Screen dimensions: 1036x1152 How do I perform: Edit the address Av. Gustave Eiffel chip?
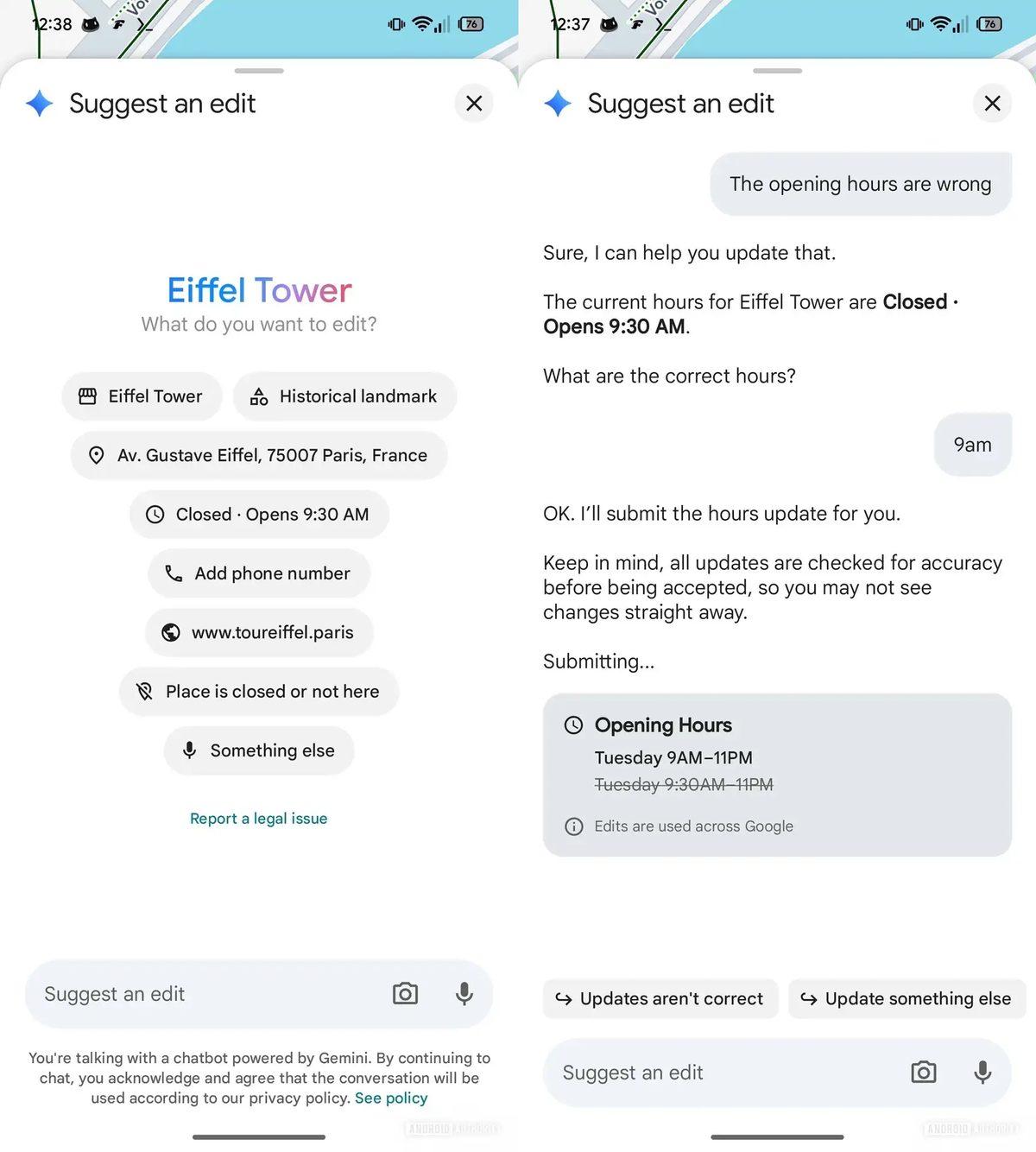coord(259,455)
